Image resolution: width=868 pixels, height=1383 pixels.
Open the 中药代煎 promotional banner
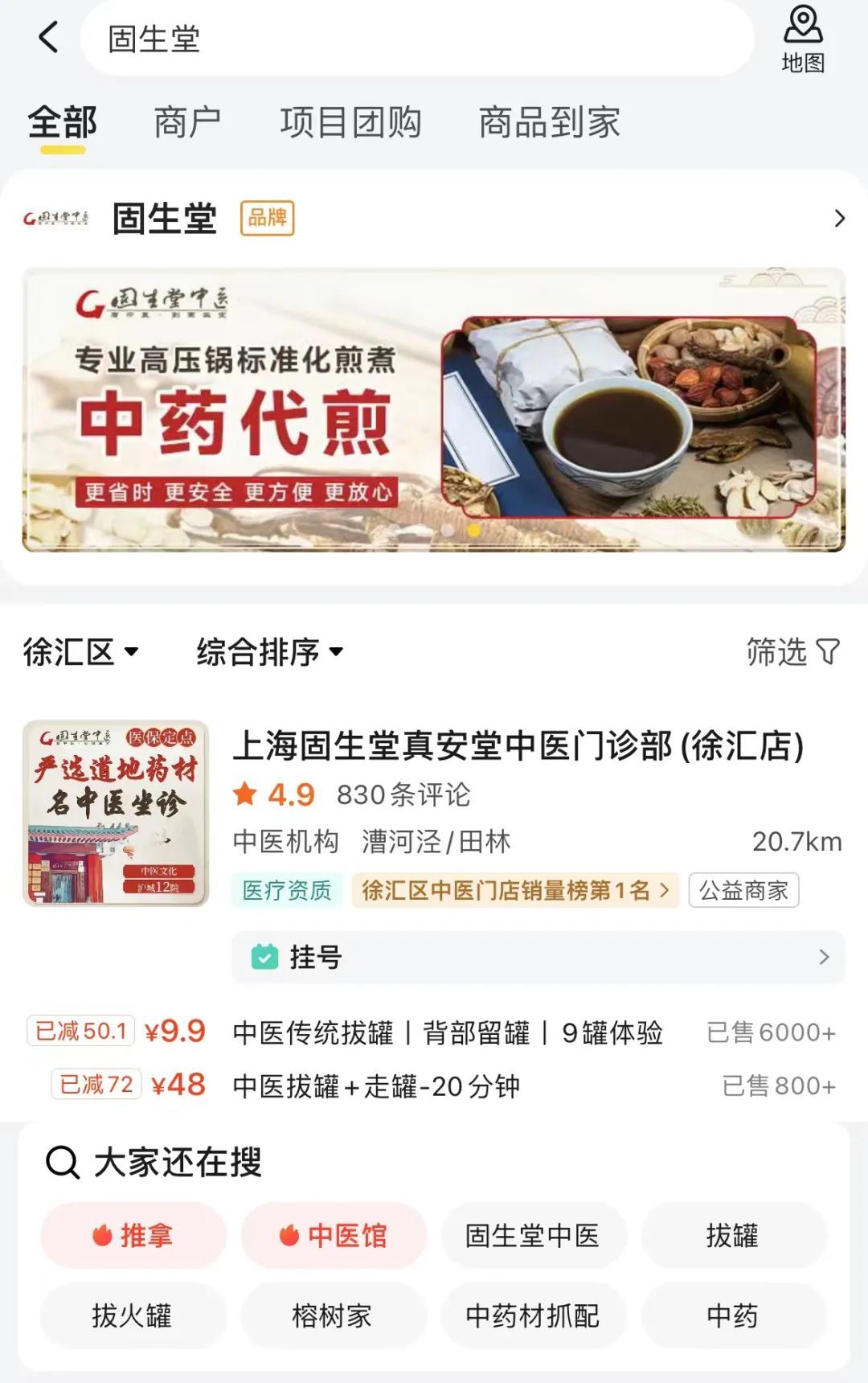434,410
